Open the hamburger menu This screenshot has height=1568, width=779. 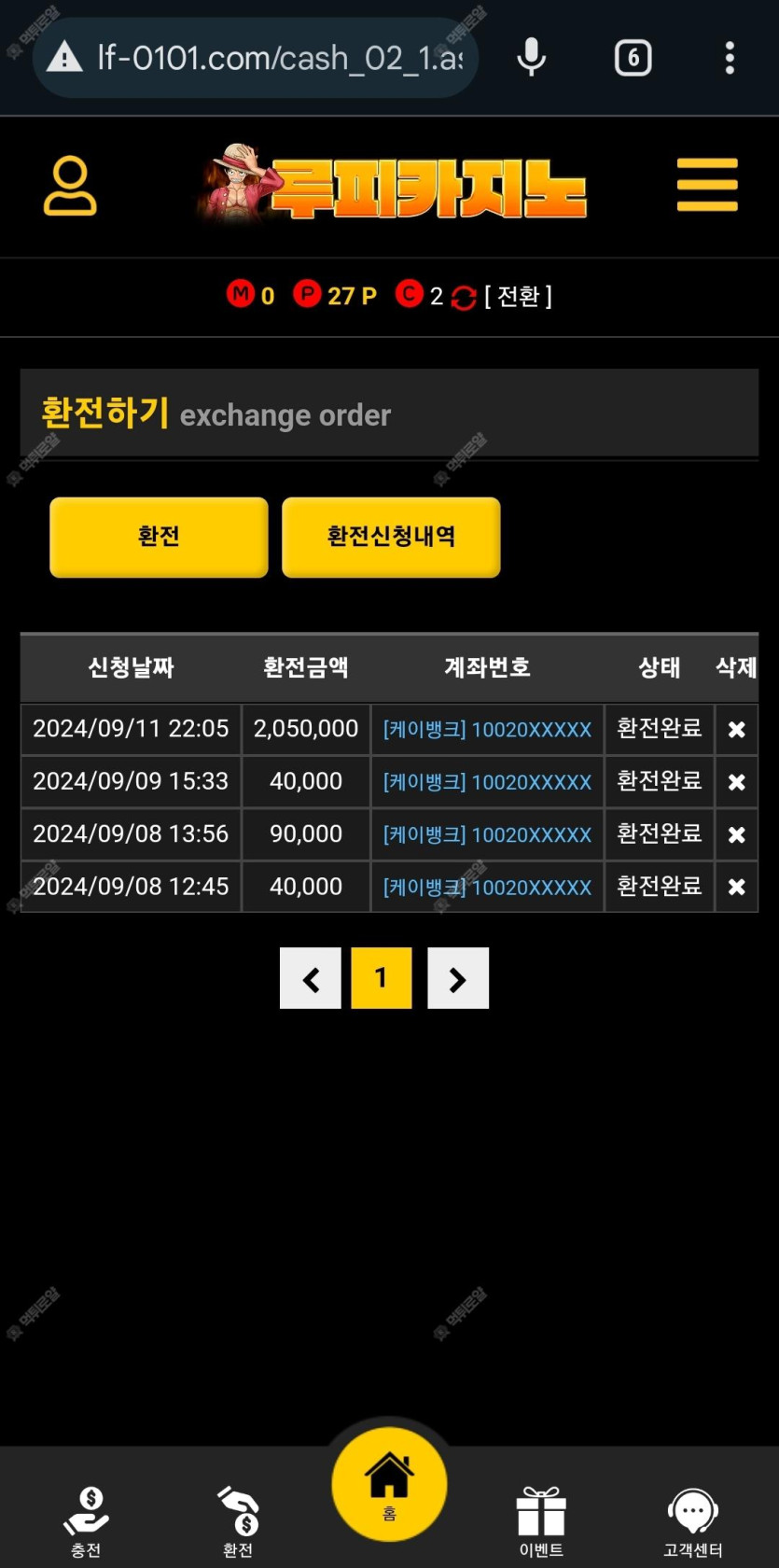(x=707, y=185)
